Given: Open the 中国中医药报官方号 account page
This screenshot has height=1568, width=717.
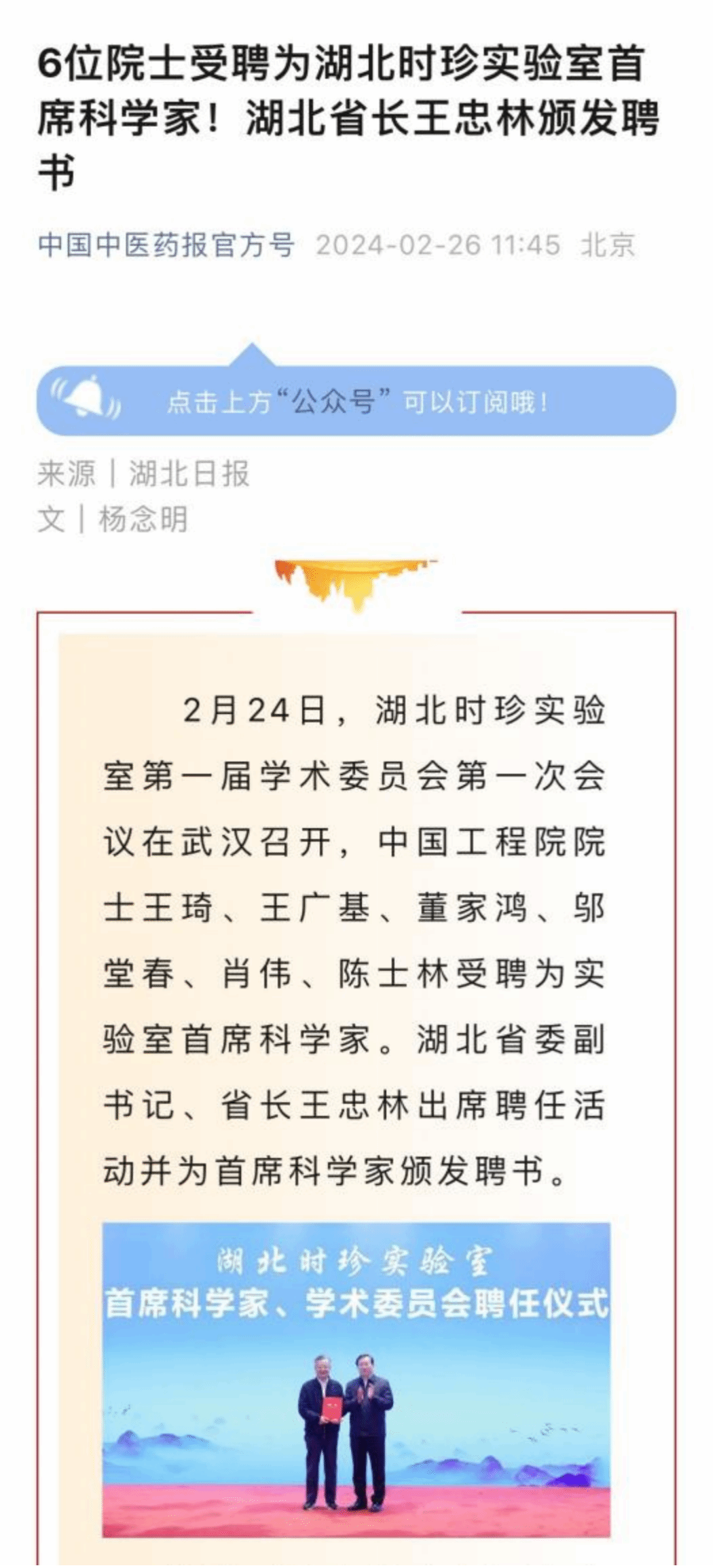Looking at the screenshot, I should tap(166, 245).
